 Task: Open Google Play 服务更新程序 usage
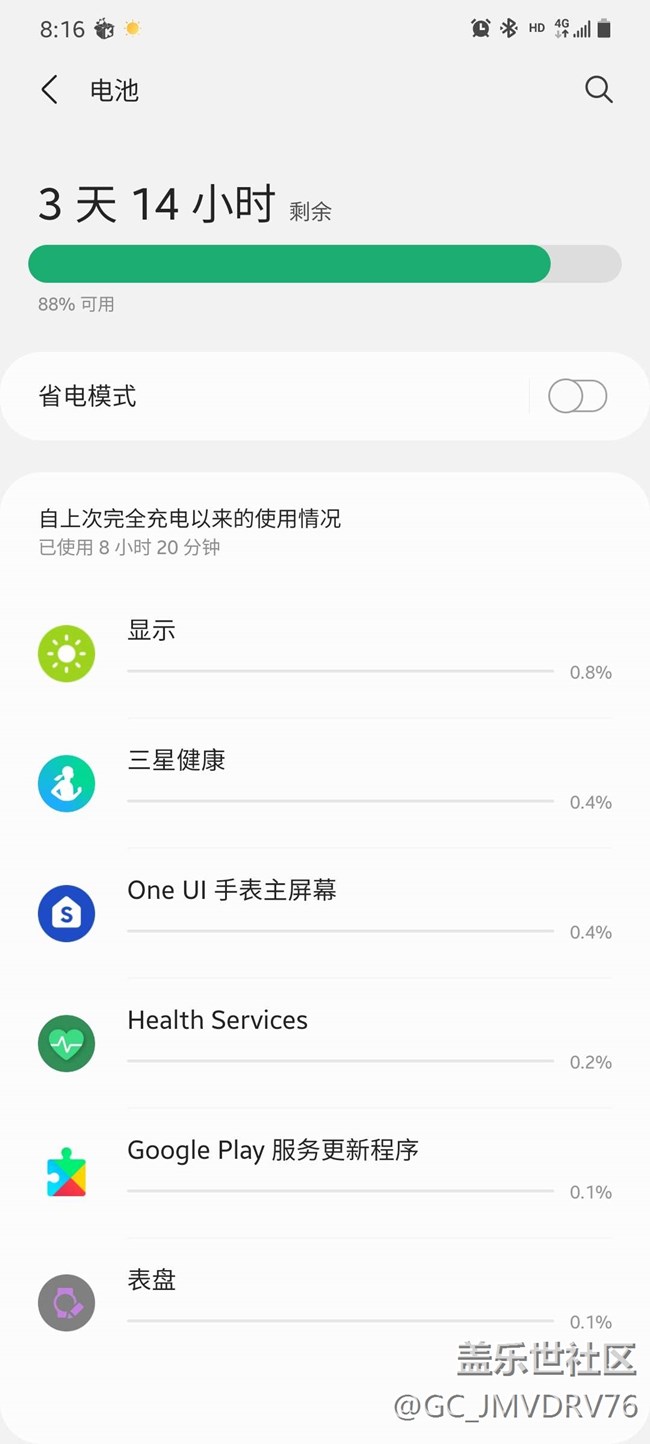(x=324, y=1173)
